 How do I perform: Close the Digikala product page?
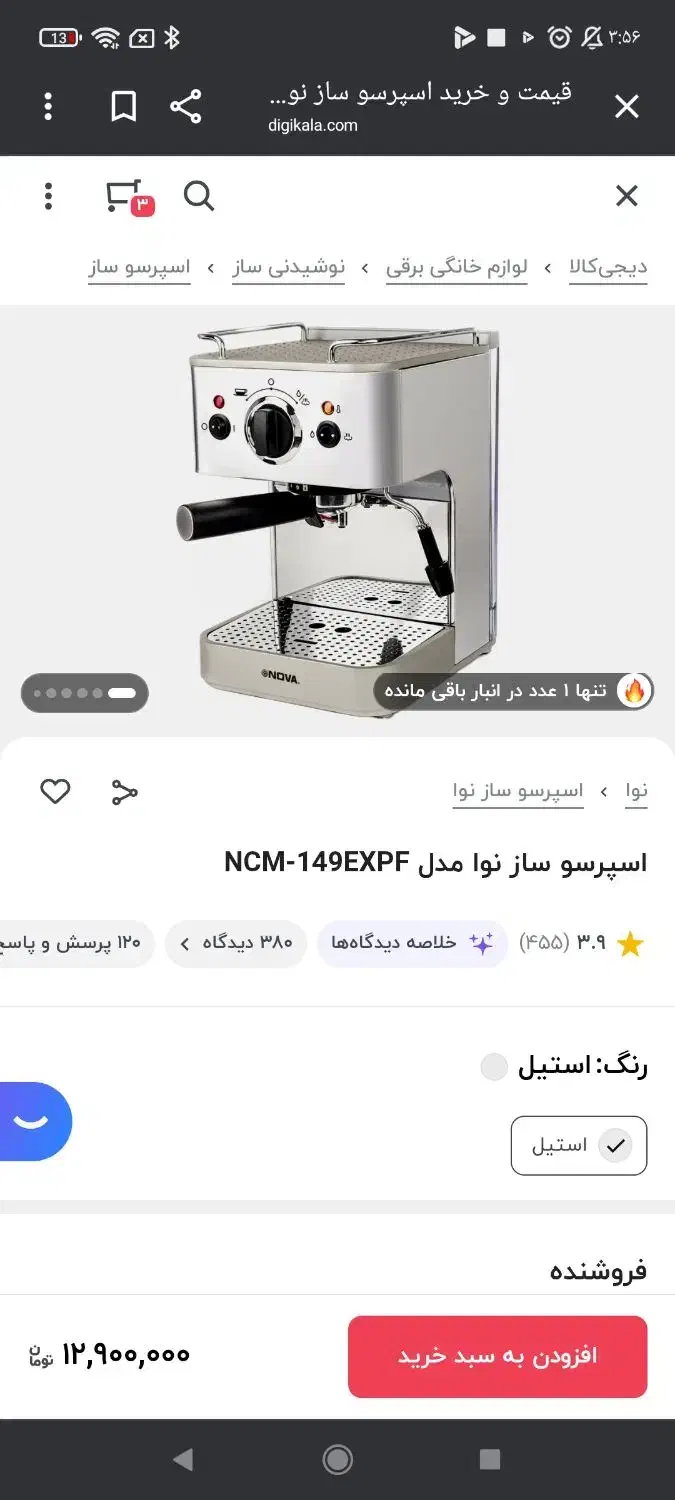tap(626, 196)
